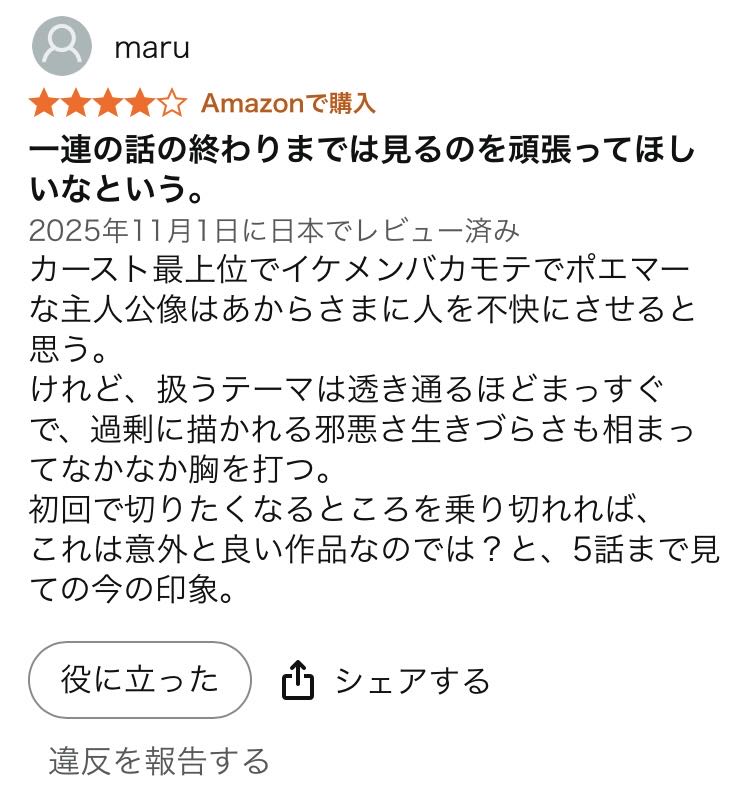Mark the review as 役に立った
The width and height of the screenshot is (750, 799).
pyautogui.click(x=139, y=681)
